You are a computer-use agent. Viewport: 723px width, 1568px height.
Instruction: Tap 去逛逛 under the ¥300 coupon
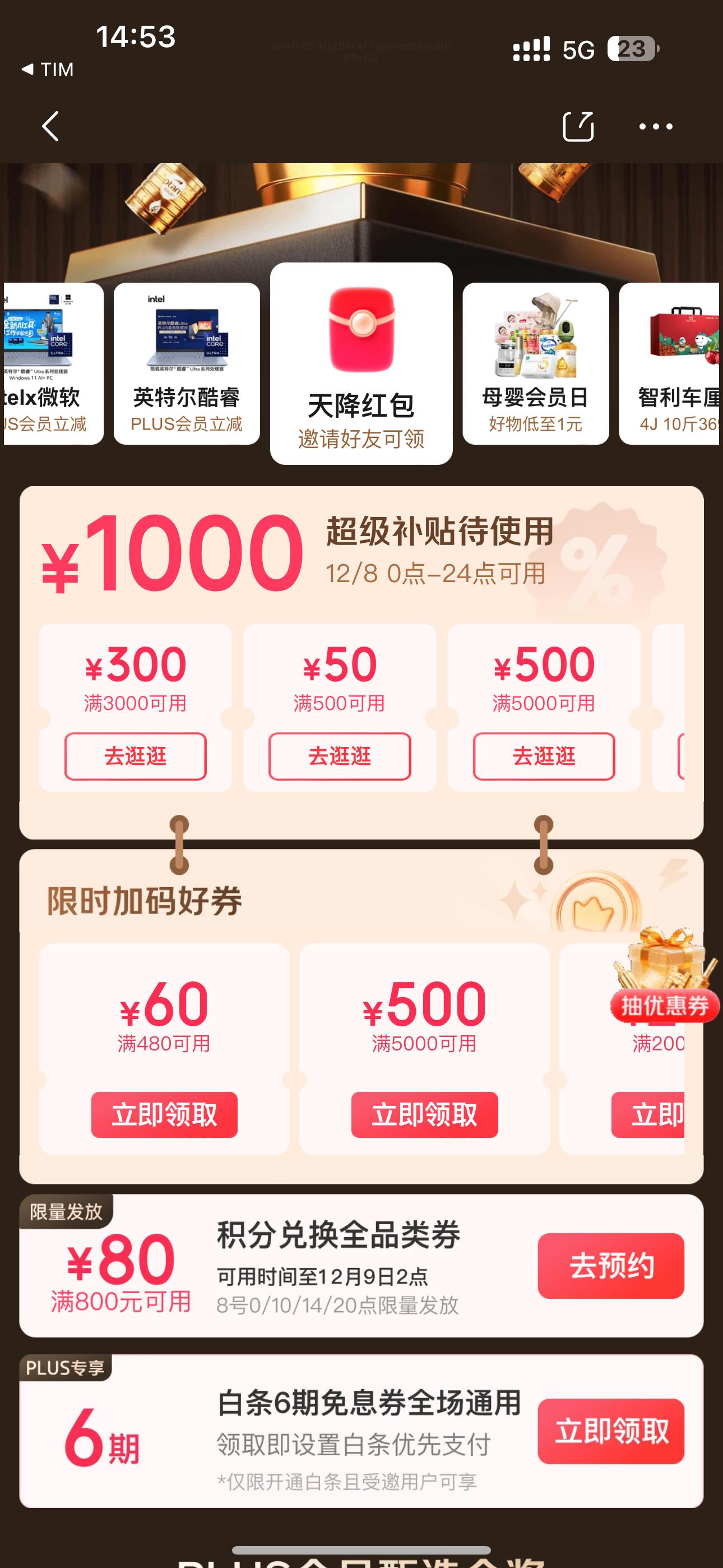point(135,756)
